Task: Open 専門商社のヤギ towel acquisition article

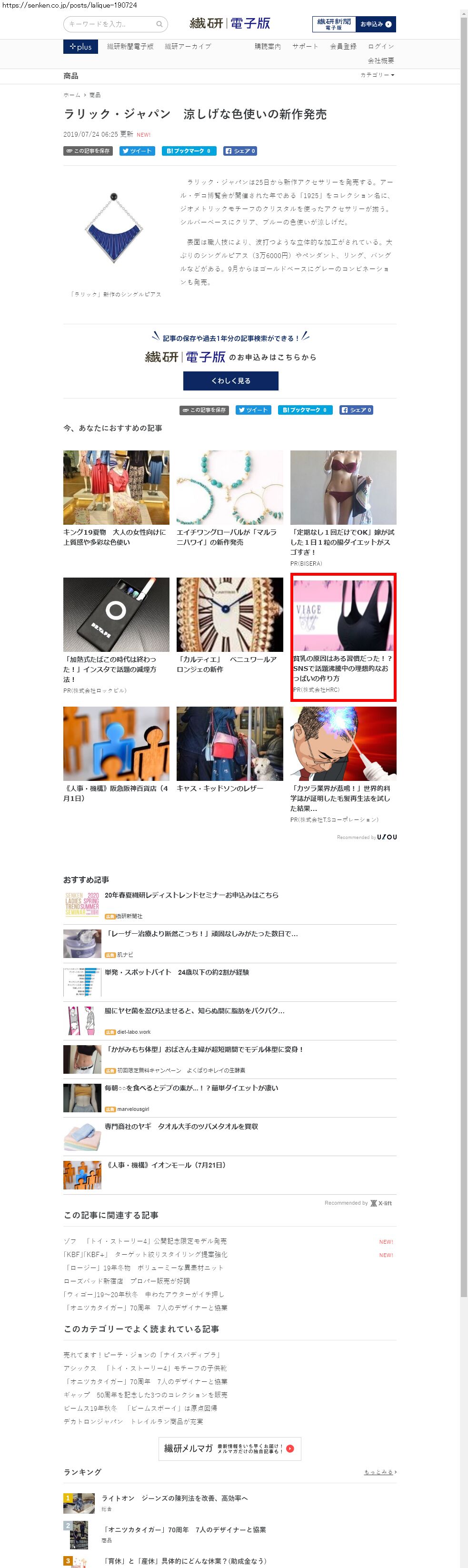Action: coord(181,1127)
